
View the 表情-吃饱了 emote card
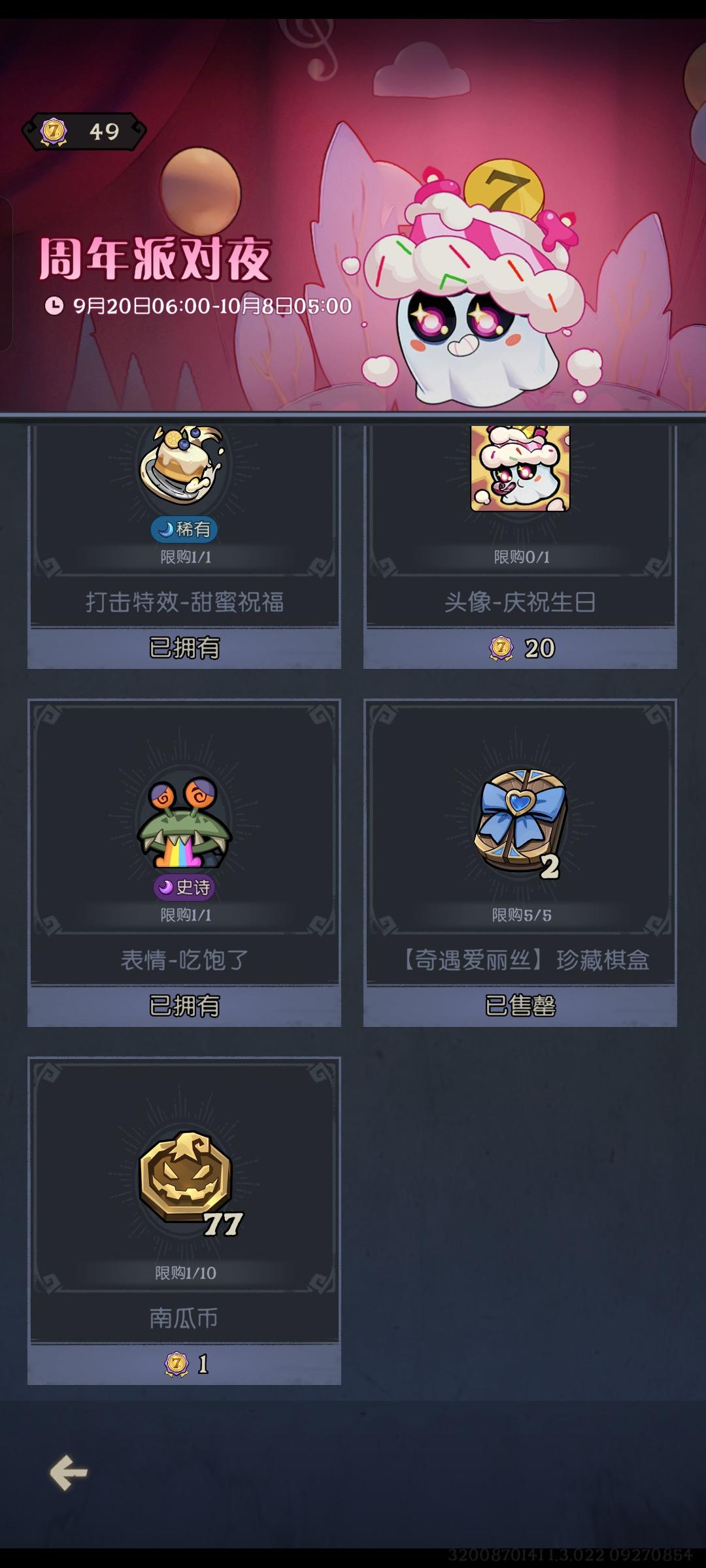click(x=184, y=843)
